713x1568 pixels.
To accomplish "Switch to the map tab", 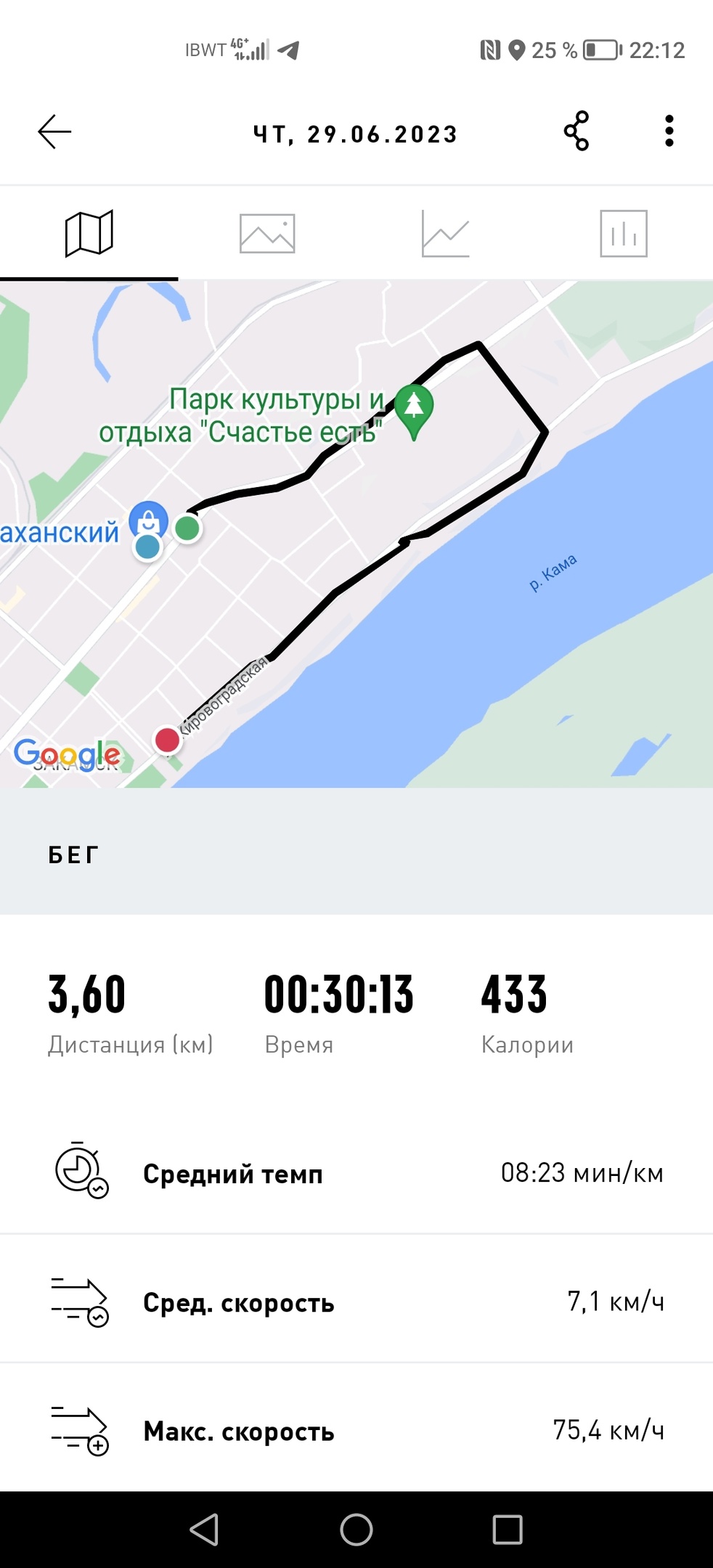I will click(x=89, y=234).
